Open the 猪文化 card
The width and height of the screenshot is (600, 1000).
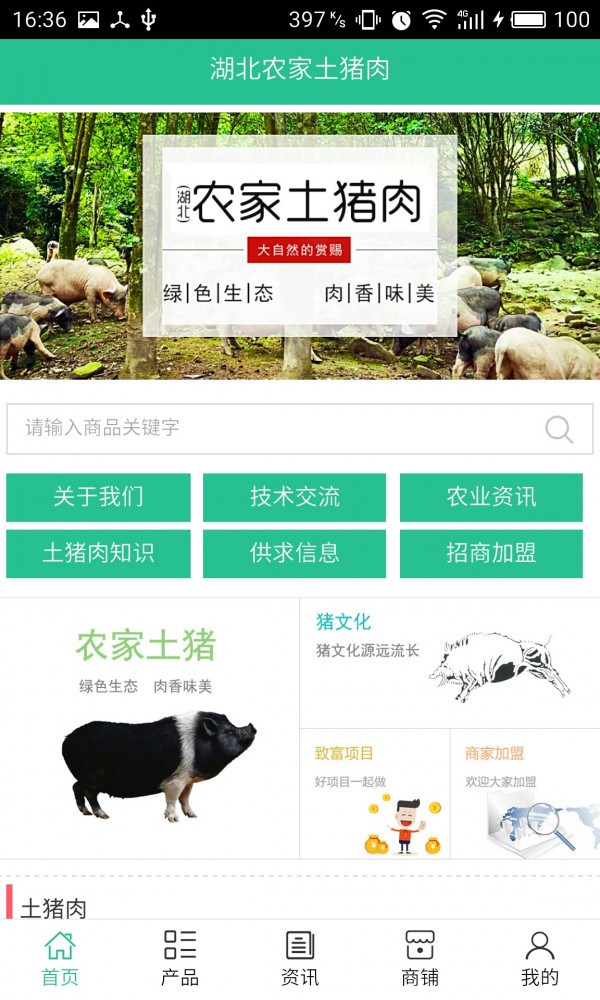pyautogui.click(x=449, y=663)
